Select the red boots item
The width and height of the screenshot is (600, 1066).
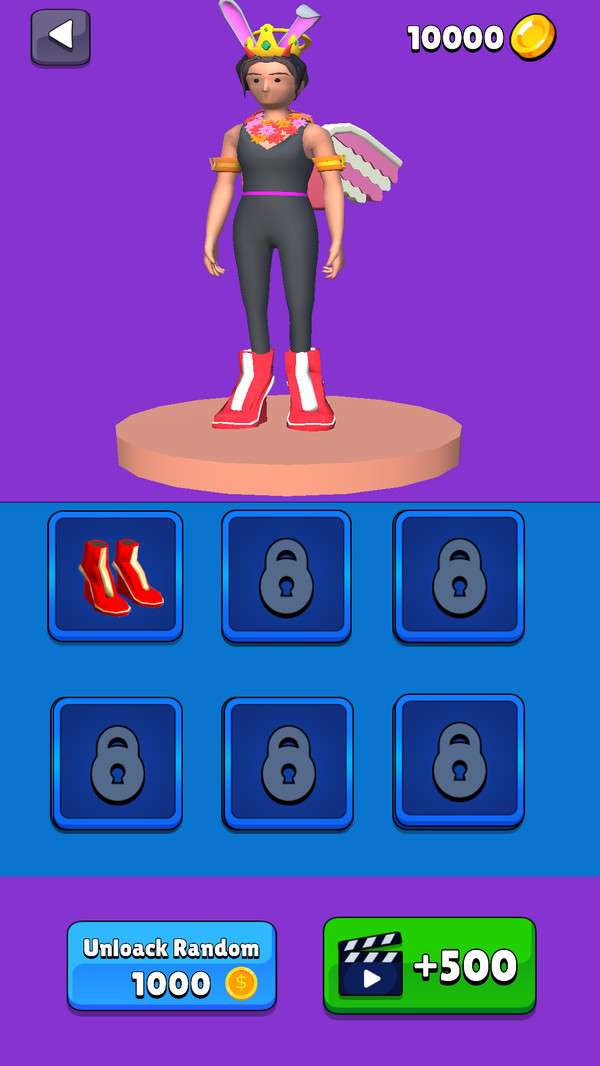point(116,575)
